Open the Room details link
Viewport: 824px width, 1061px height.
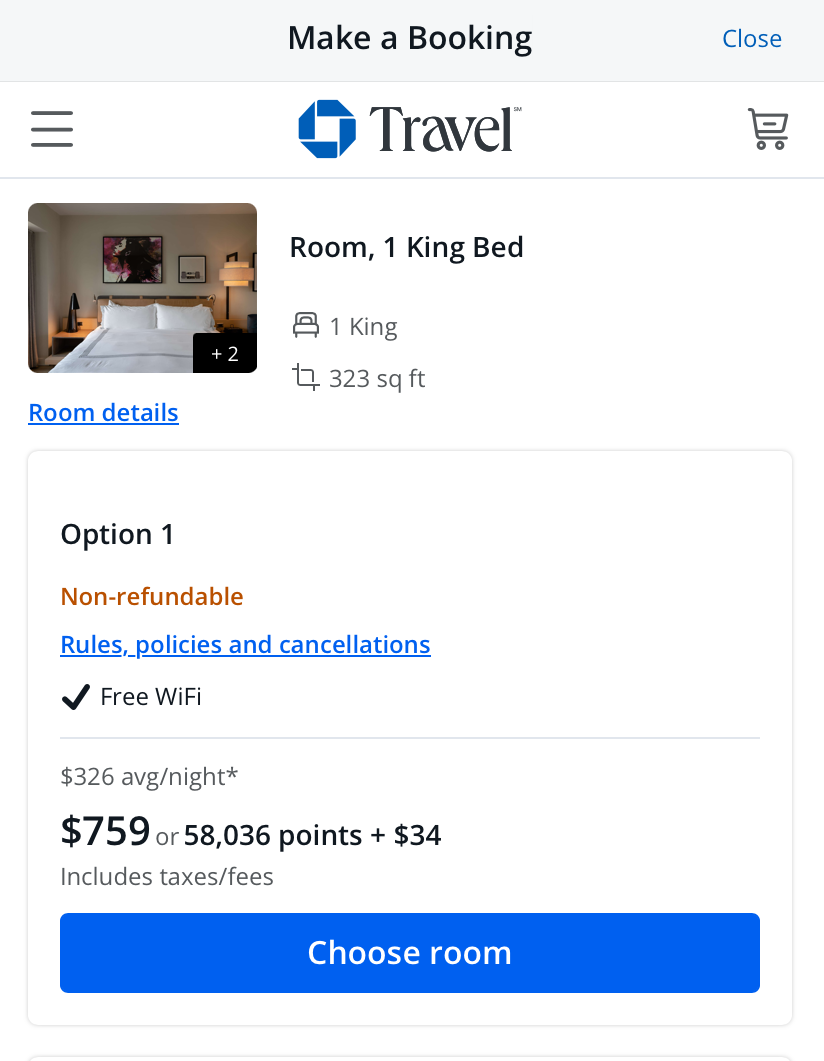tap(103, 412)
